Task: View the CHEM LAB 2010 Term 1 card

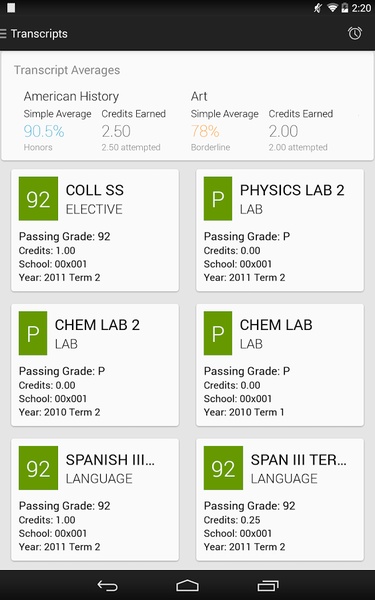Action: [280, 365]
